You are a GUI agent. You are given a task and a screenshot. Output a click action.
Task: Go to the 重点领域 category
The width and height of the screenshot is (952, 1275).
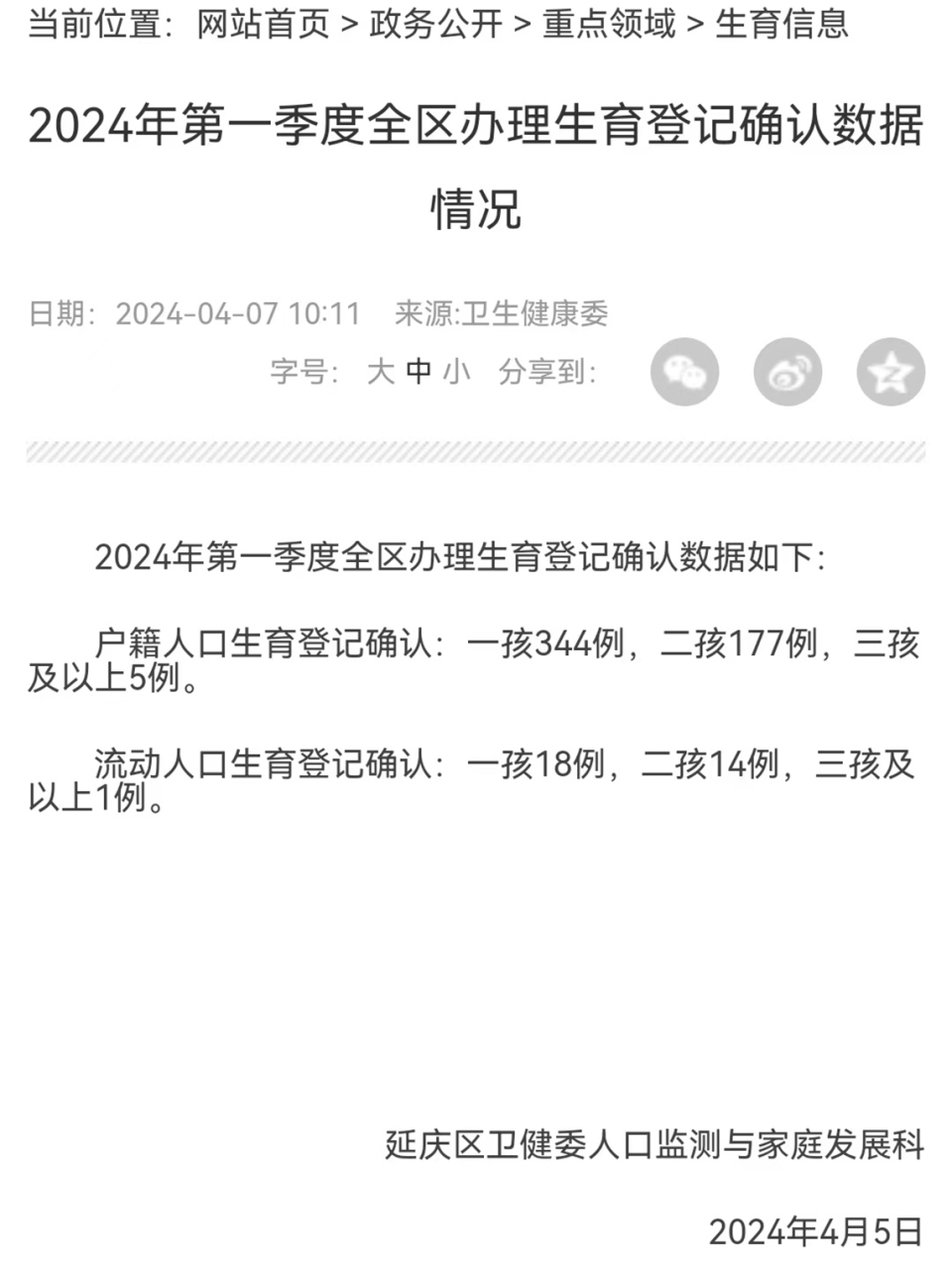click(x=607, y=25)
